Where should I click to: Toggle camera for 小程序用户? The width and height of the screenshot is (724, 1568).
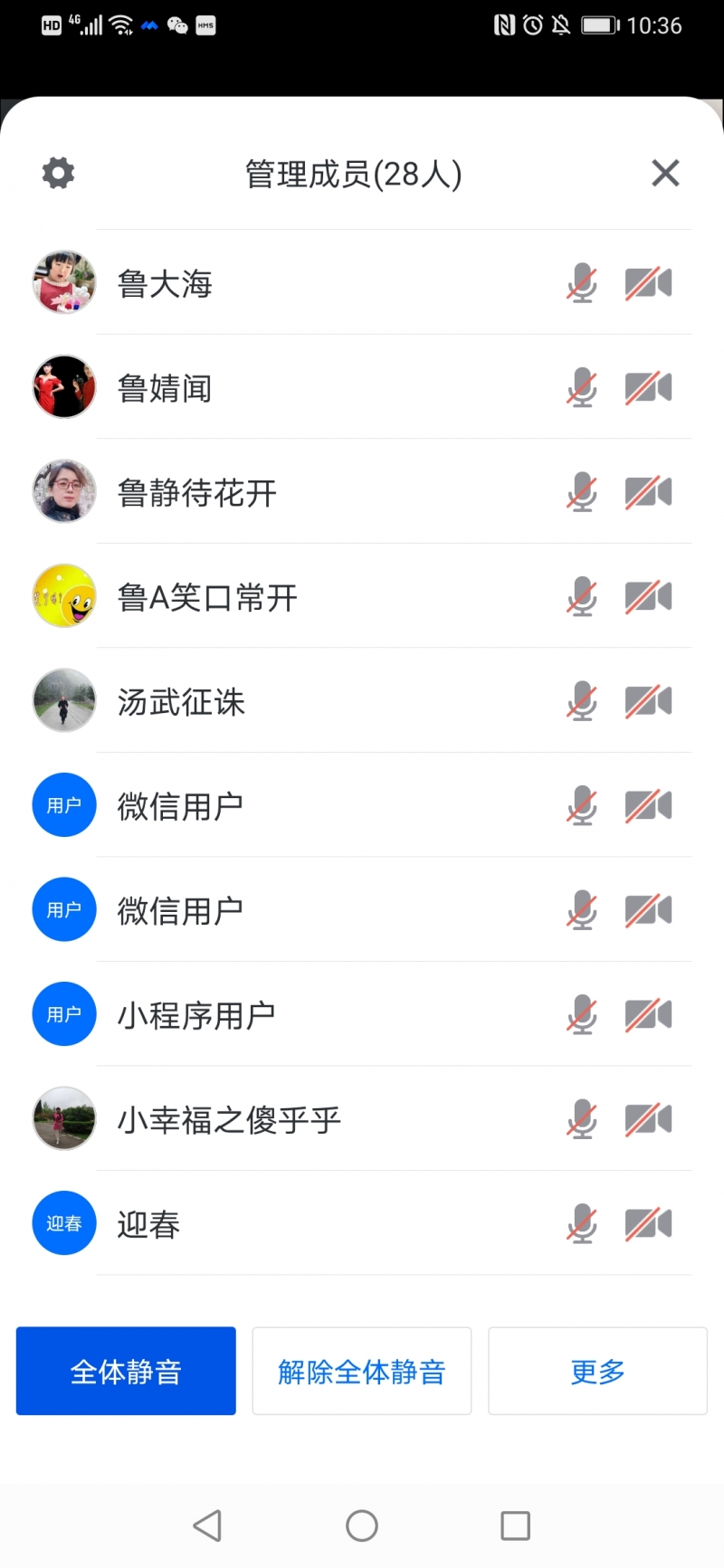coord(648,1015)
